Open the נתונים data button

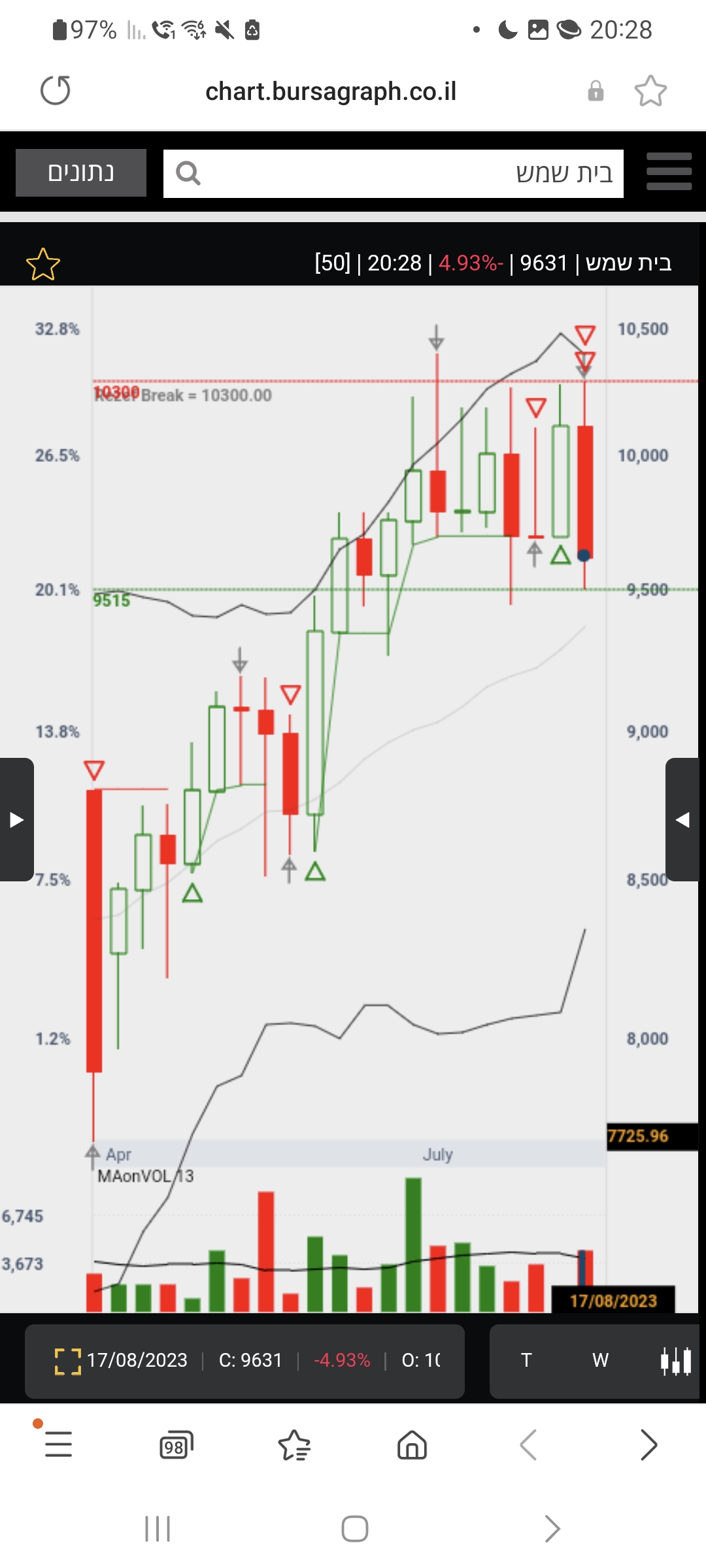coord(81,172)
